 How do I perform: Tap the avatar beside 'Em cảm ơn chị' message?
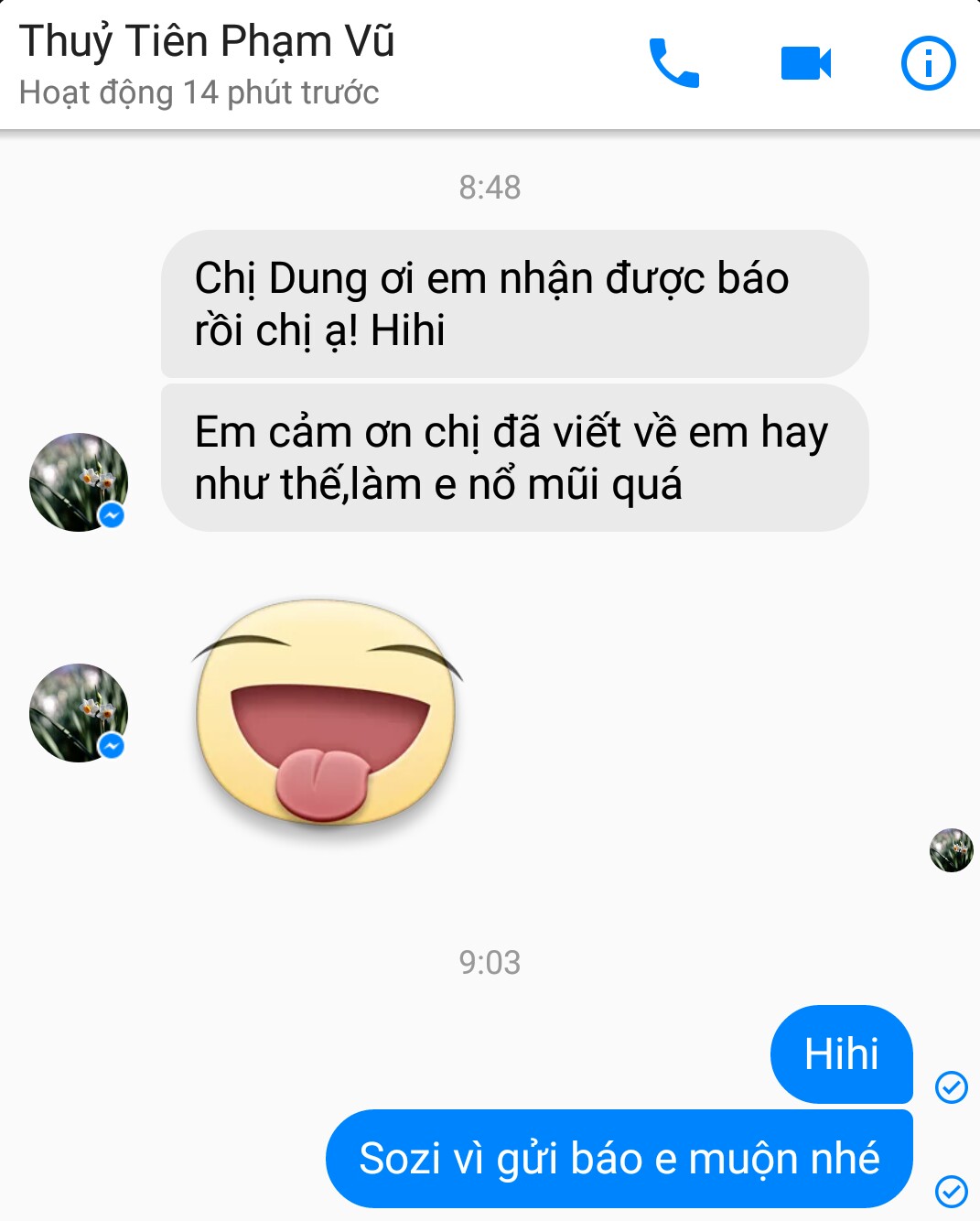click(x=79, y=481)
